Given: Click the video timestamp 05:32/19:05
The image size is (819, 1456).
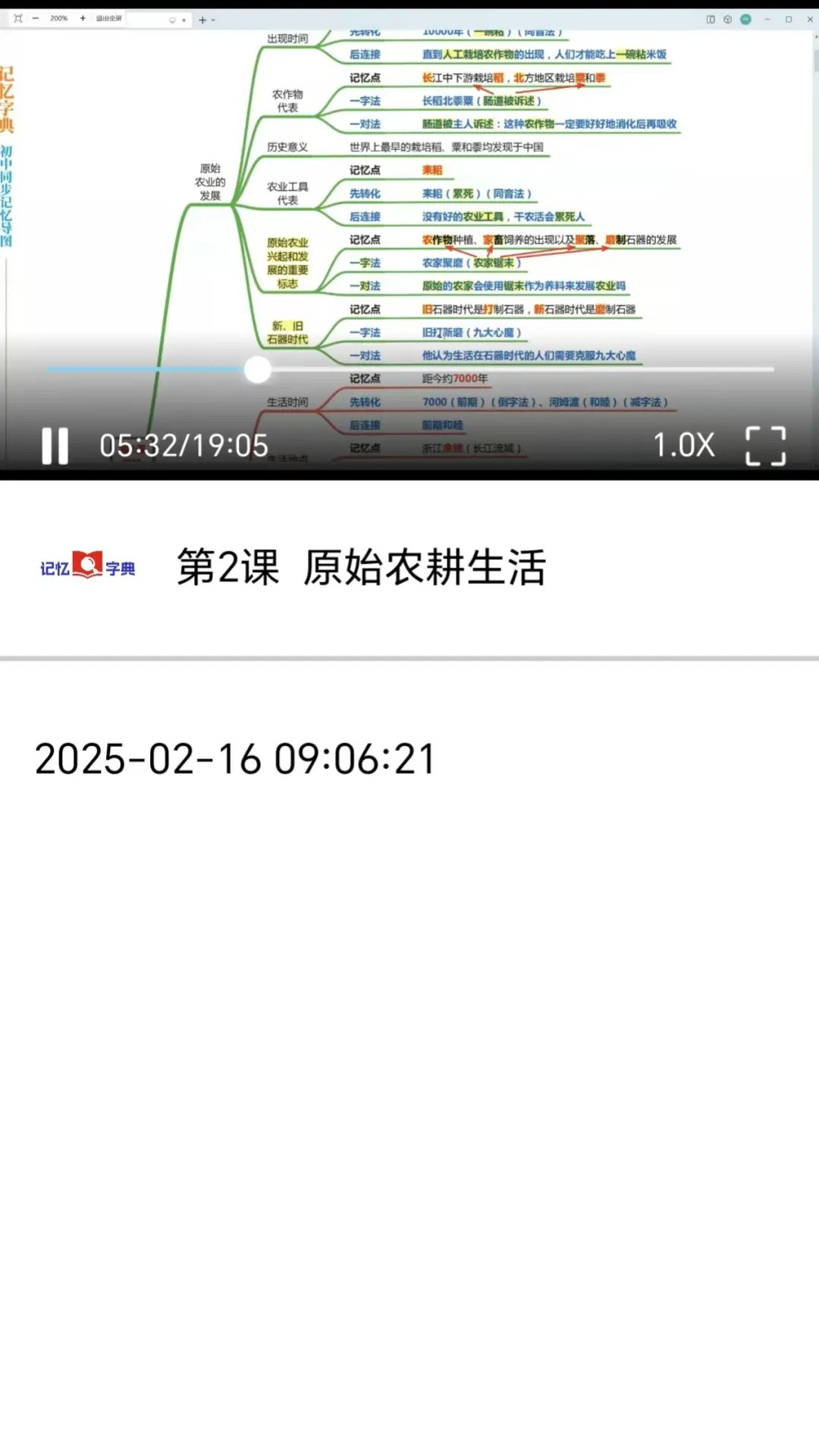Looking at the screenshot, I should coord(184,447).
